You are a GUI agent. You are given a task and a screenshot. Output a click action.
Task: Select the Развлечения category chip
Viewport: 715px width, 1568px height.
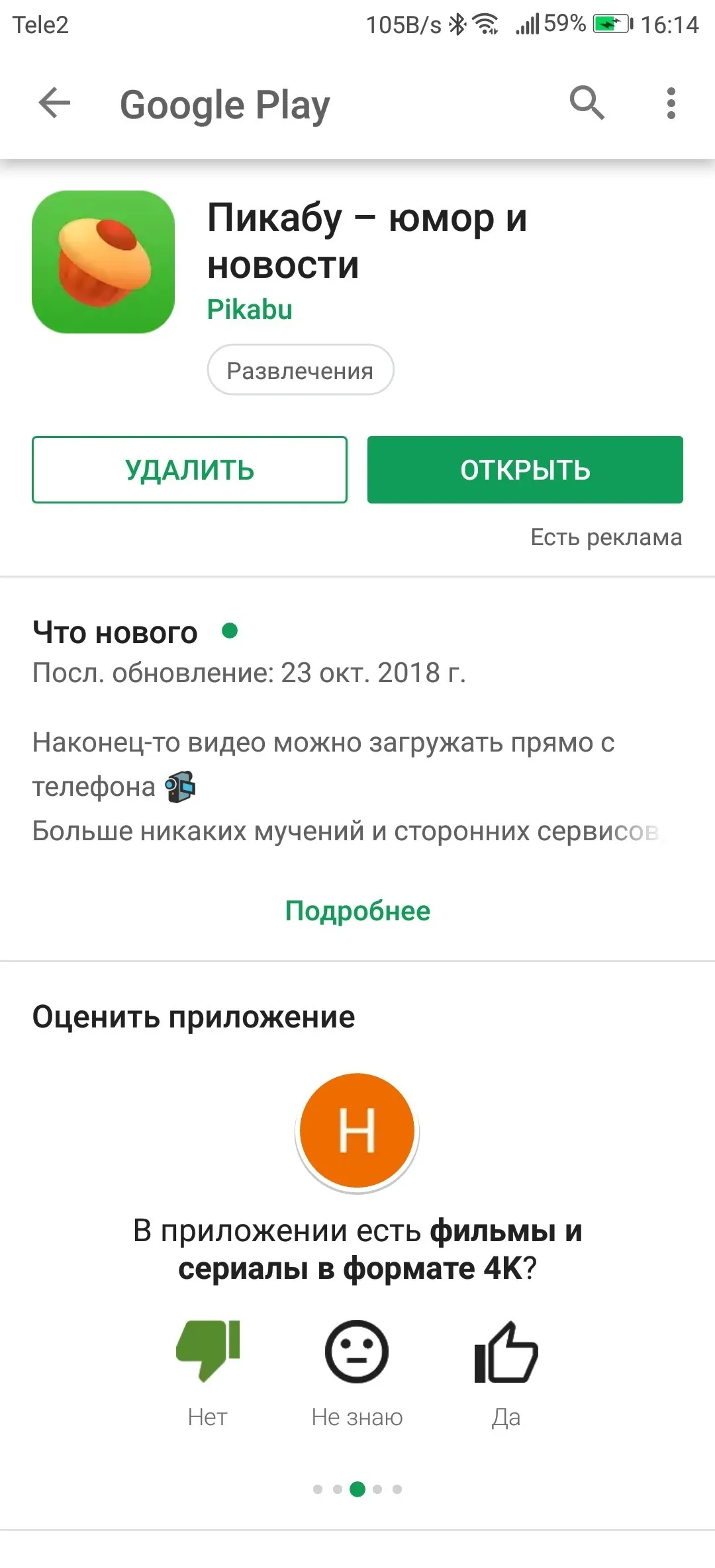point(301,370)
